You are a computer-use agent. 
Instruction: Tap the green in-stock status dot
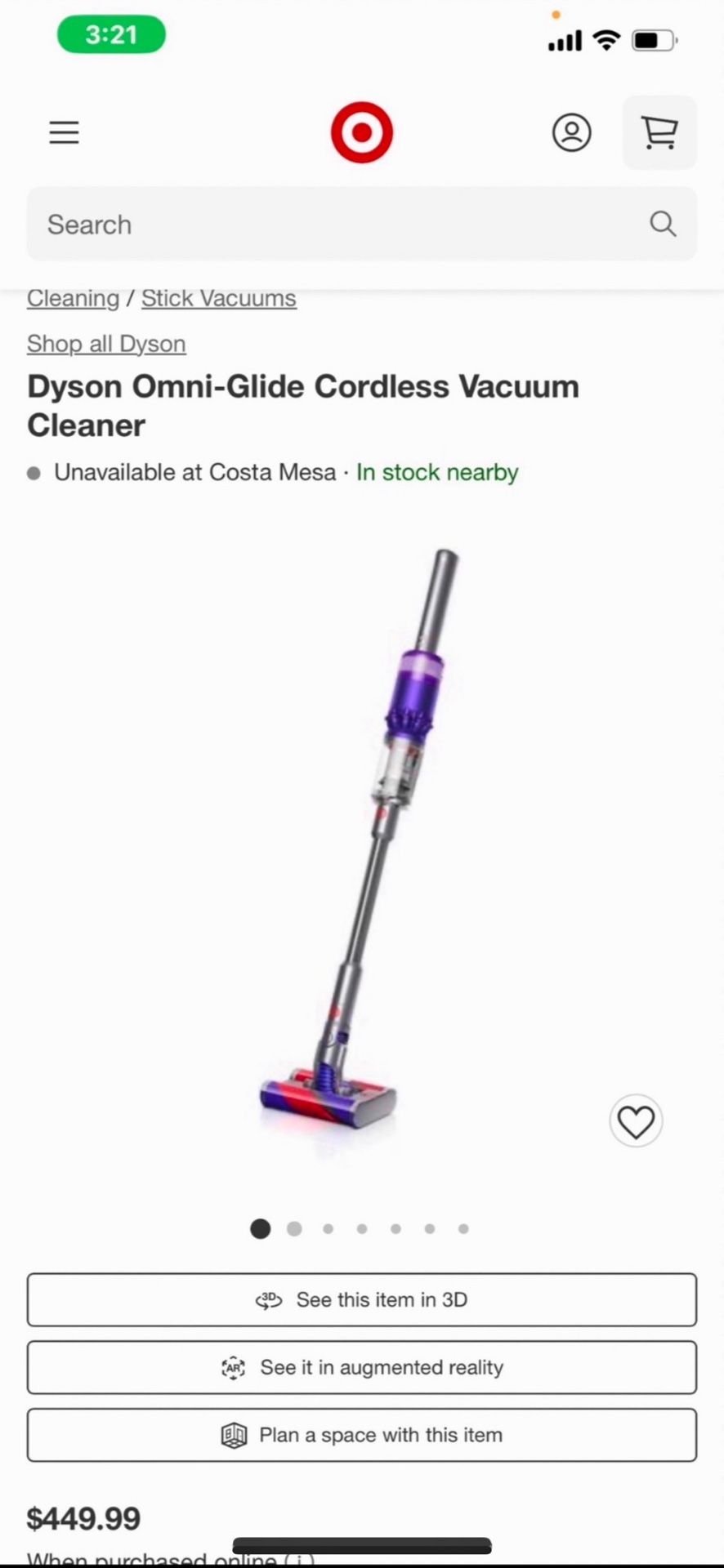pos(34,472)
